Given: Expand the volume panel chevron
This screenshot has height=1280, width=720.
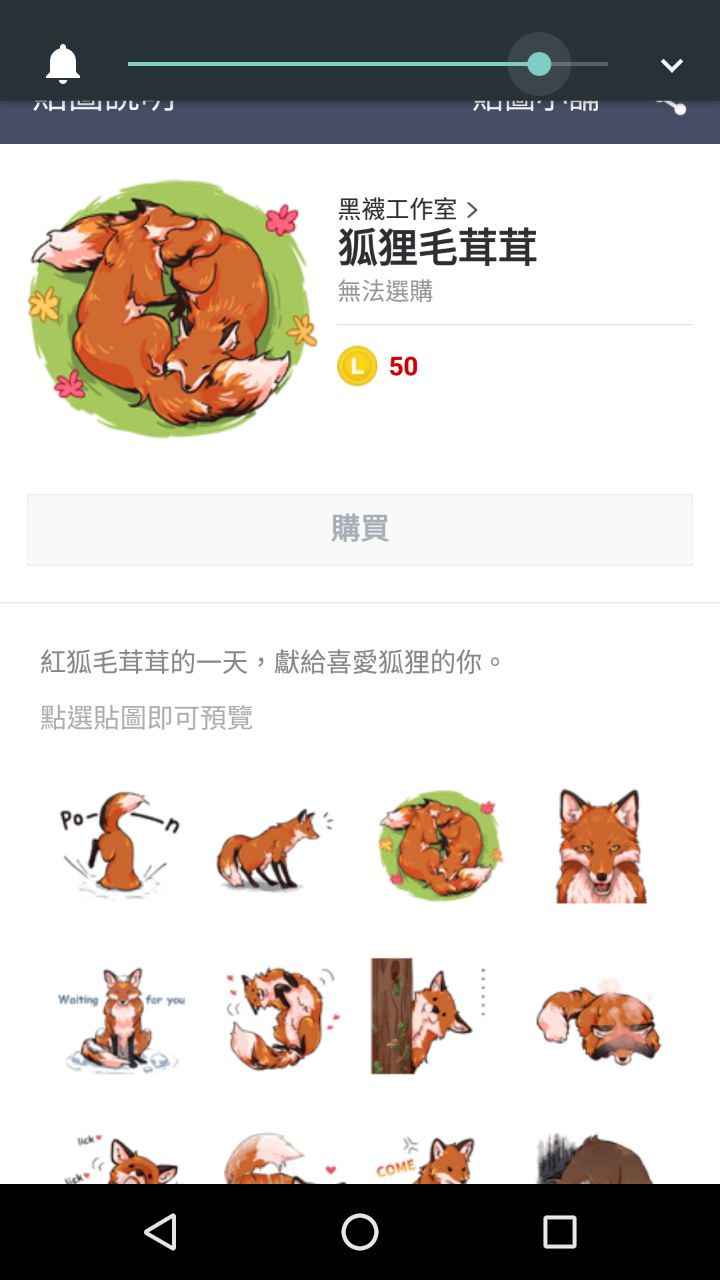Looking at the screenshot, I should [671, 65].
